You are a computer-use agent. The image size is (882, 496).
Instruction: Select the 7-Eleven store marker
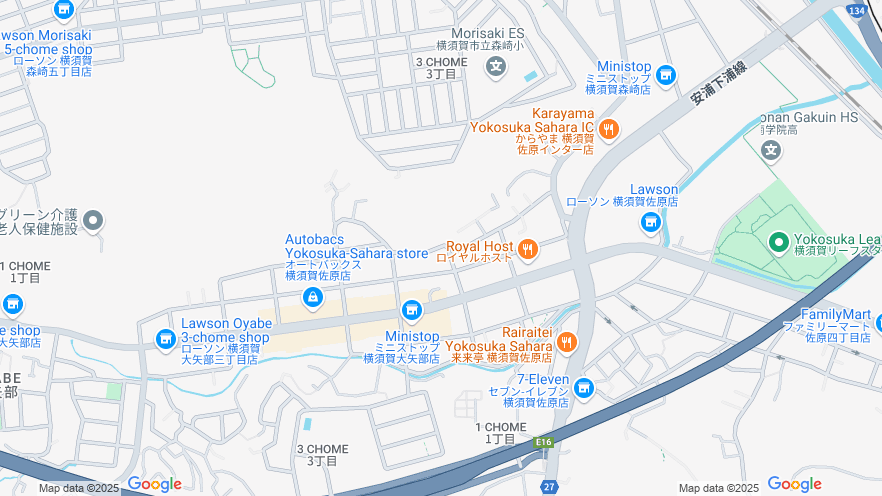(x=584, y=387)
